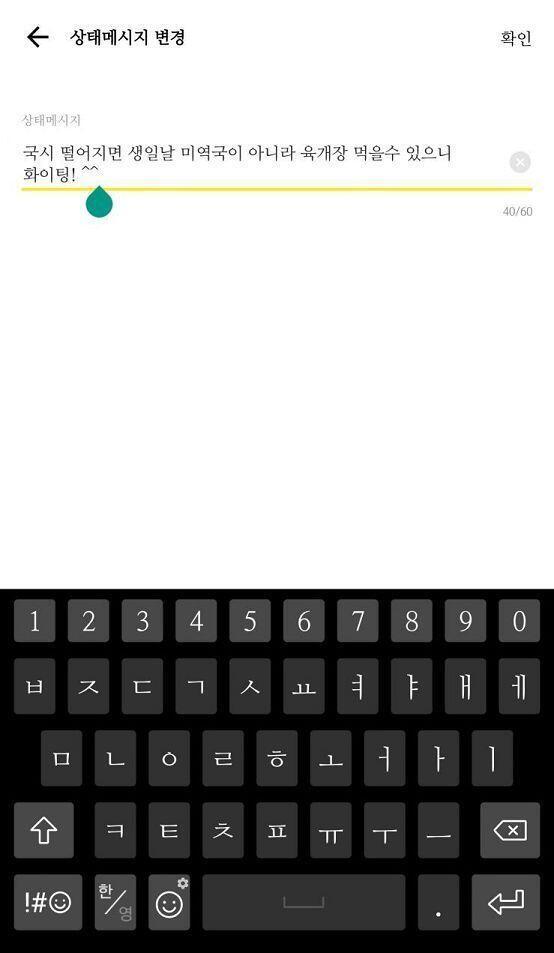The width and height of the screenshot is (554, 953).
Task: Open the !# symbols keyboard
Action: tap(48, 902)
